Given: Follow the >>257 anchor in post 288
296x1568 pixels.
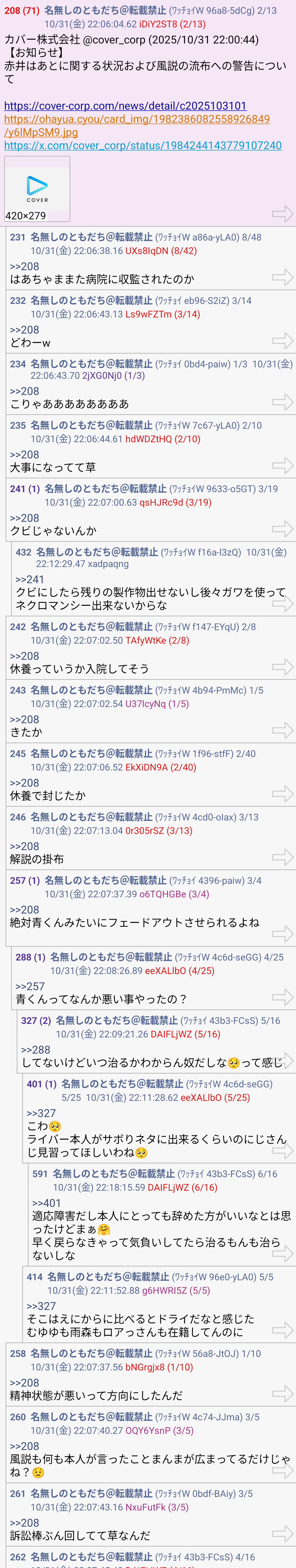Looking at the screenshot, I should point(30,986).
